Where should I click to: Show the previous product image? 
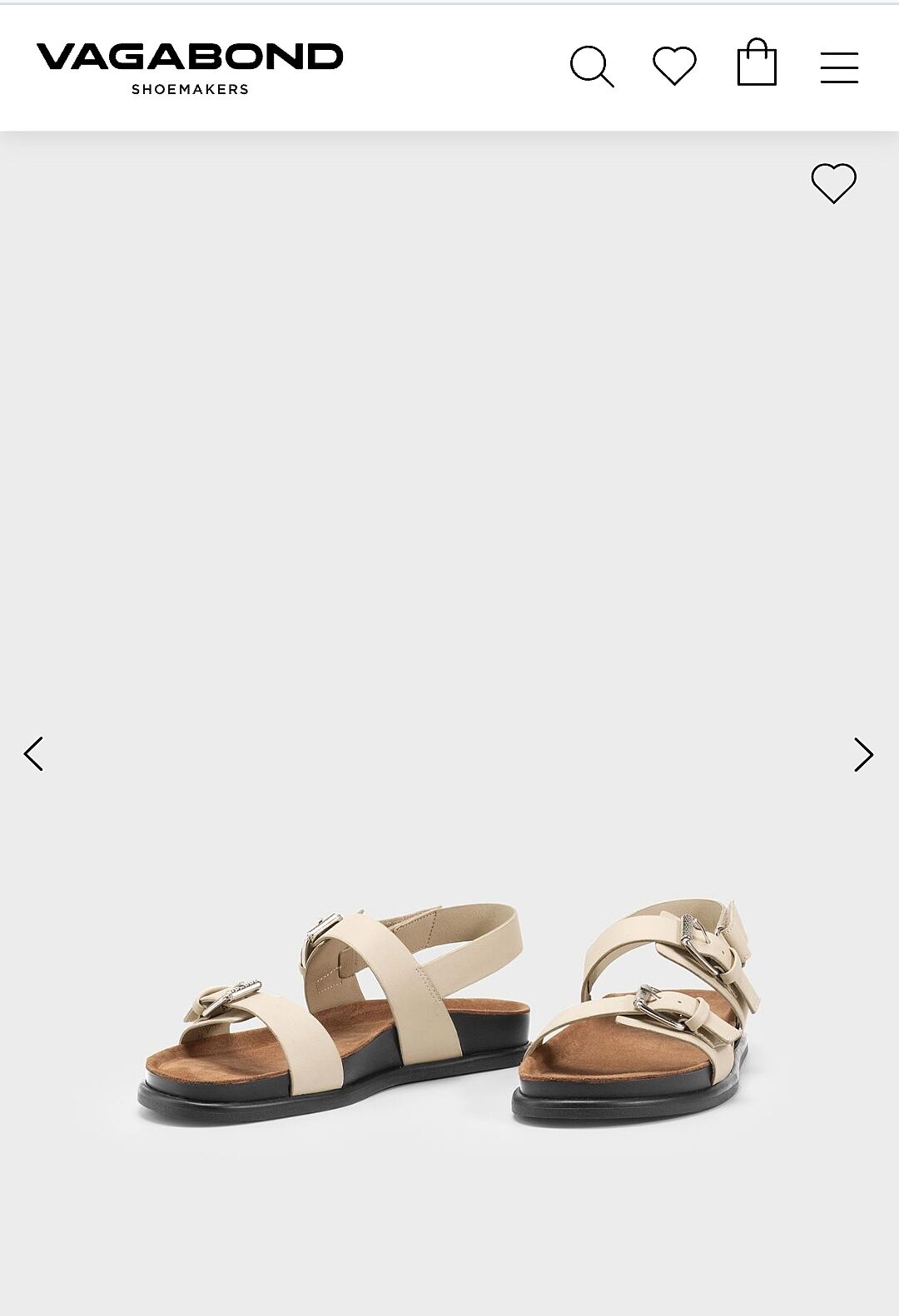33,754
